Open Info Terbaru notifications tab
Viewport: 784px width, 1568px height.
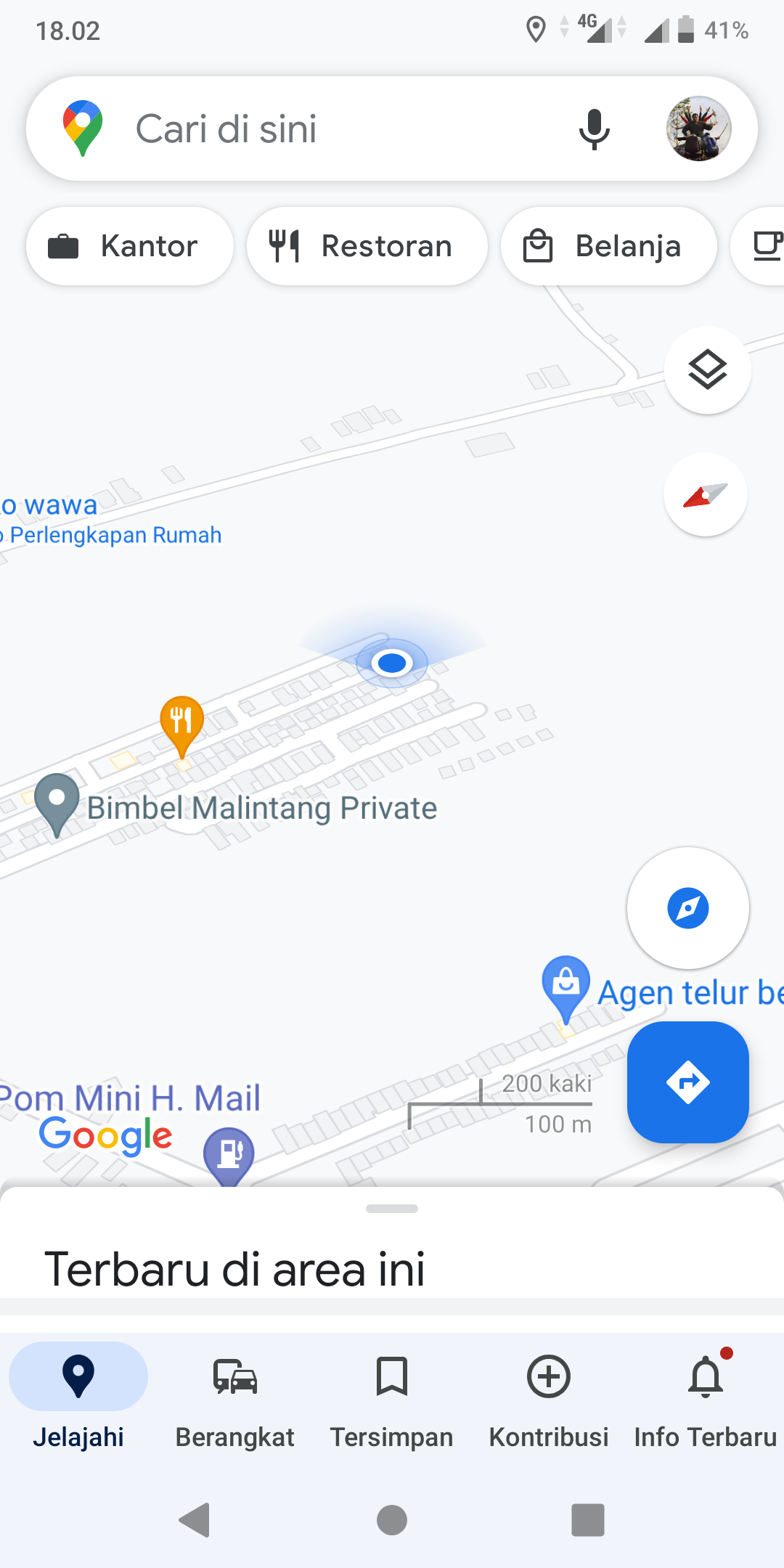(x=705, y=1395)
